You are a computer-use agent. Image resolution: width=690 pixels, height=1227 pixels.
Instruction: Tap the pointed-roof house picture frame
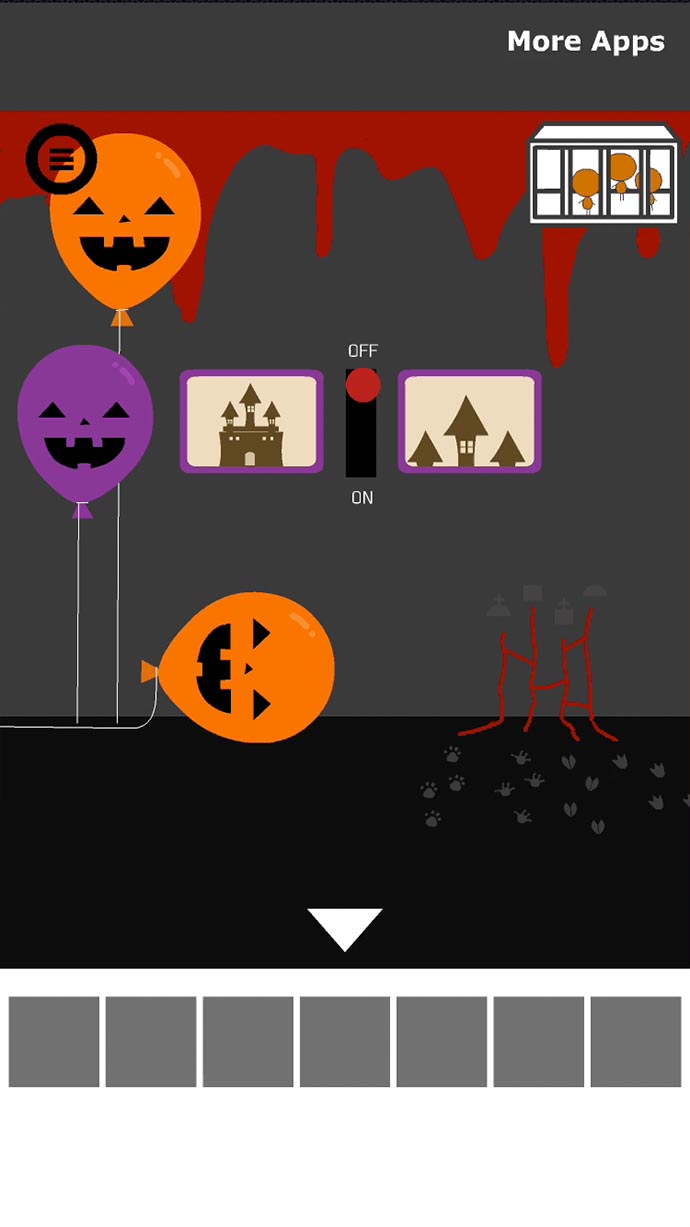[x=469, y=421]
